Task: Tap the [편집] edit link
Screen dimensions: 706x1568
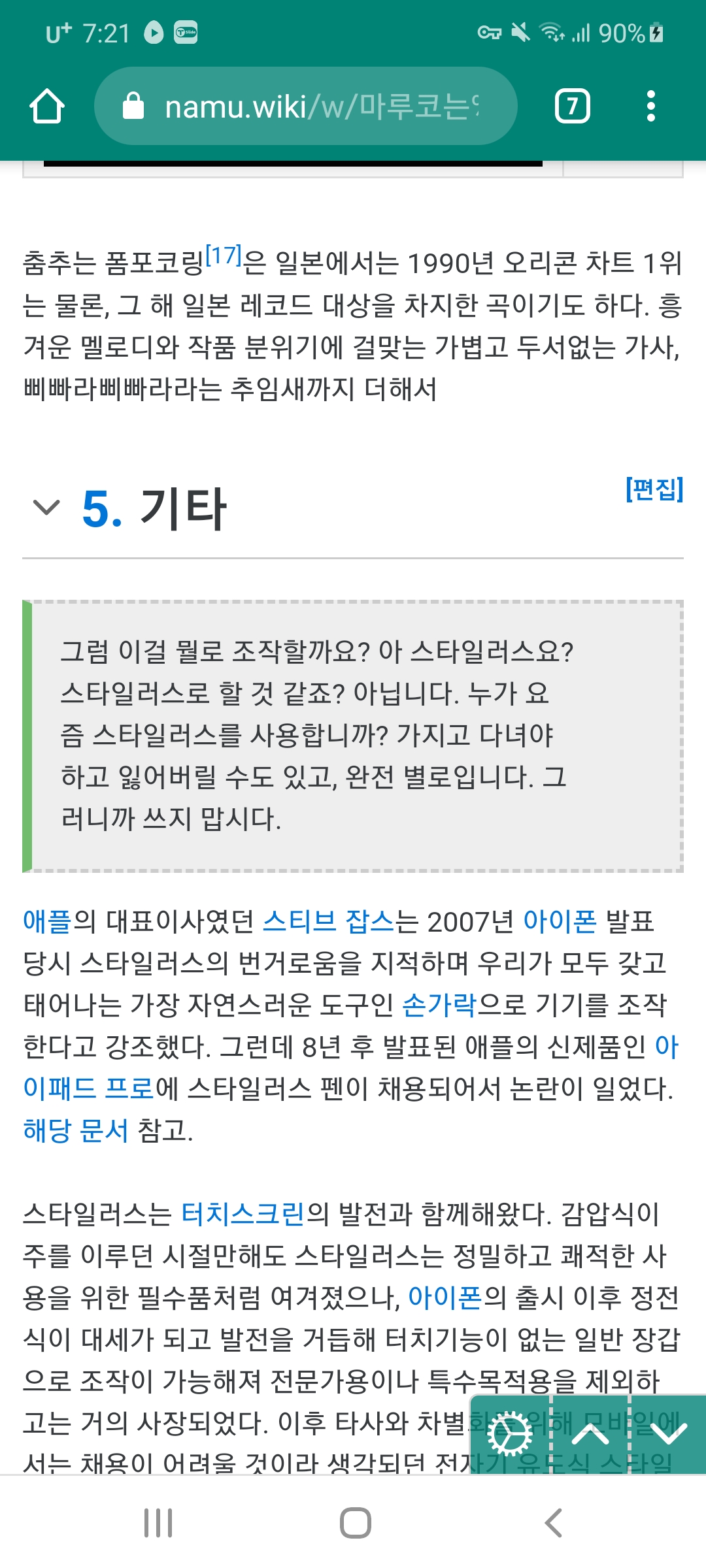Action: (x=654, y=489)
